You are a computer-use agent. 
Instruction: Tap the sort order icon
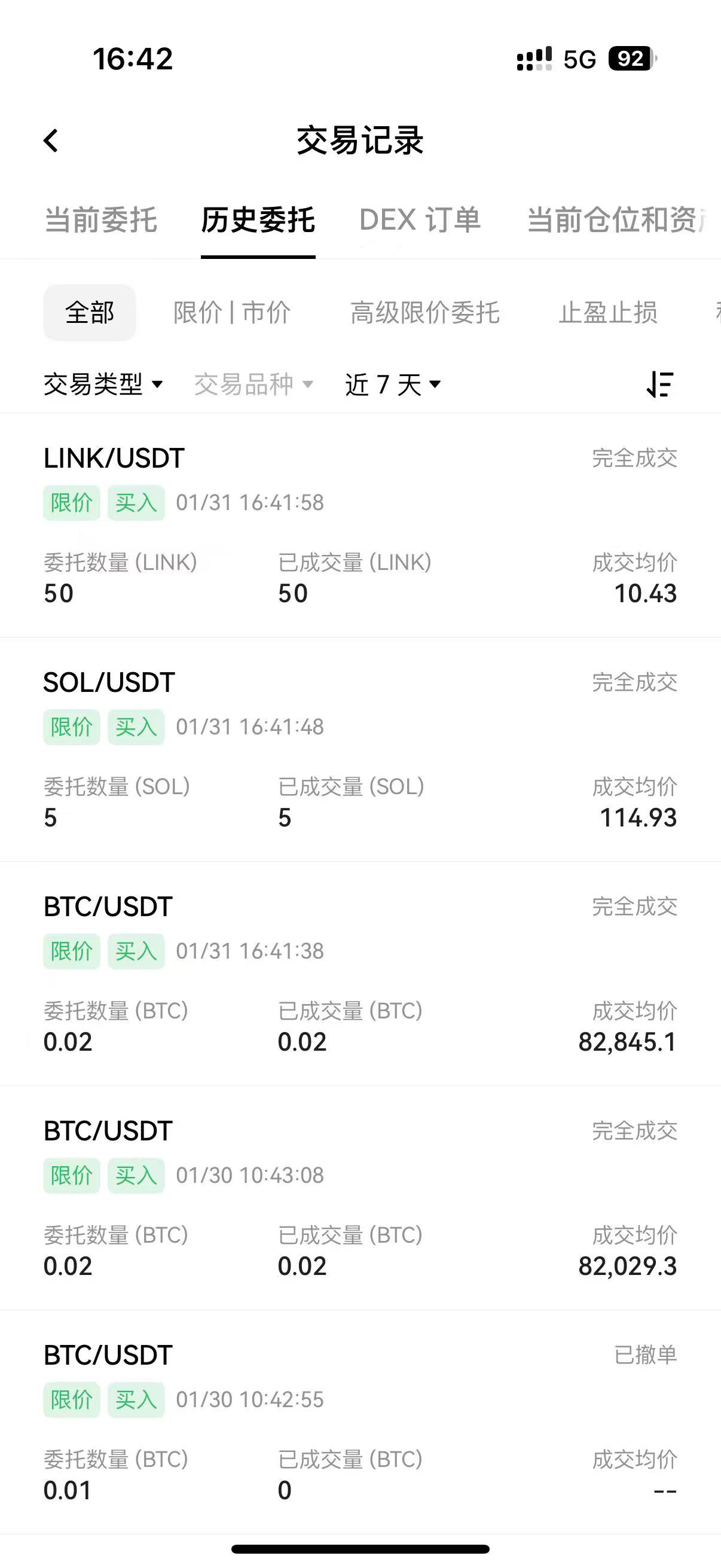tap(660, 384)
